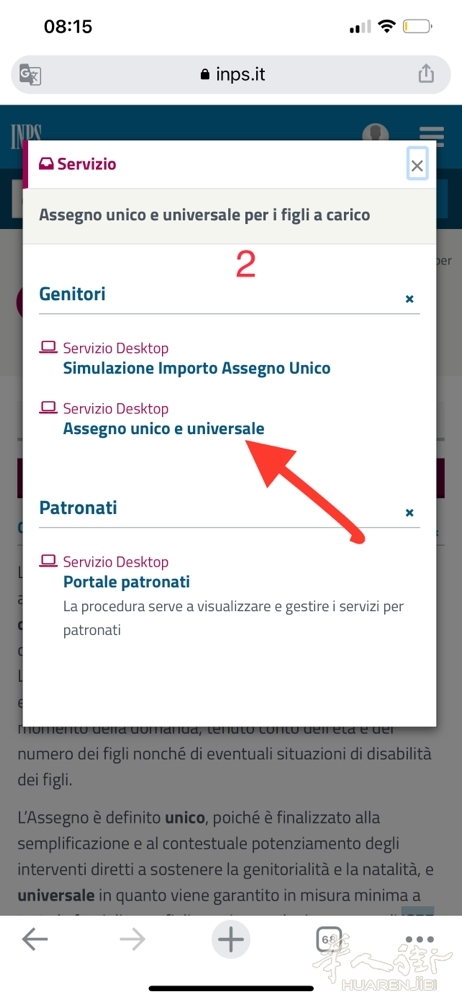Collapse the Patronati section
The width and height of the screenshot is (462, 1000).
pyautogui.click(x=410, y=512)
